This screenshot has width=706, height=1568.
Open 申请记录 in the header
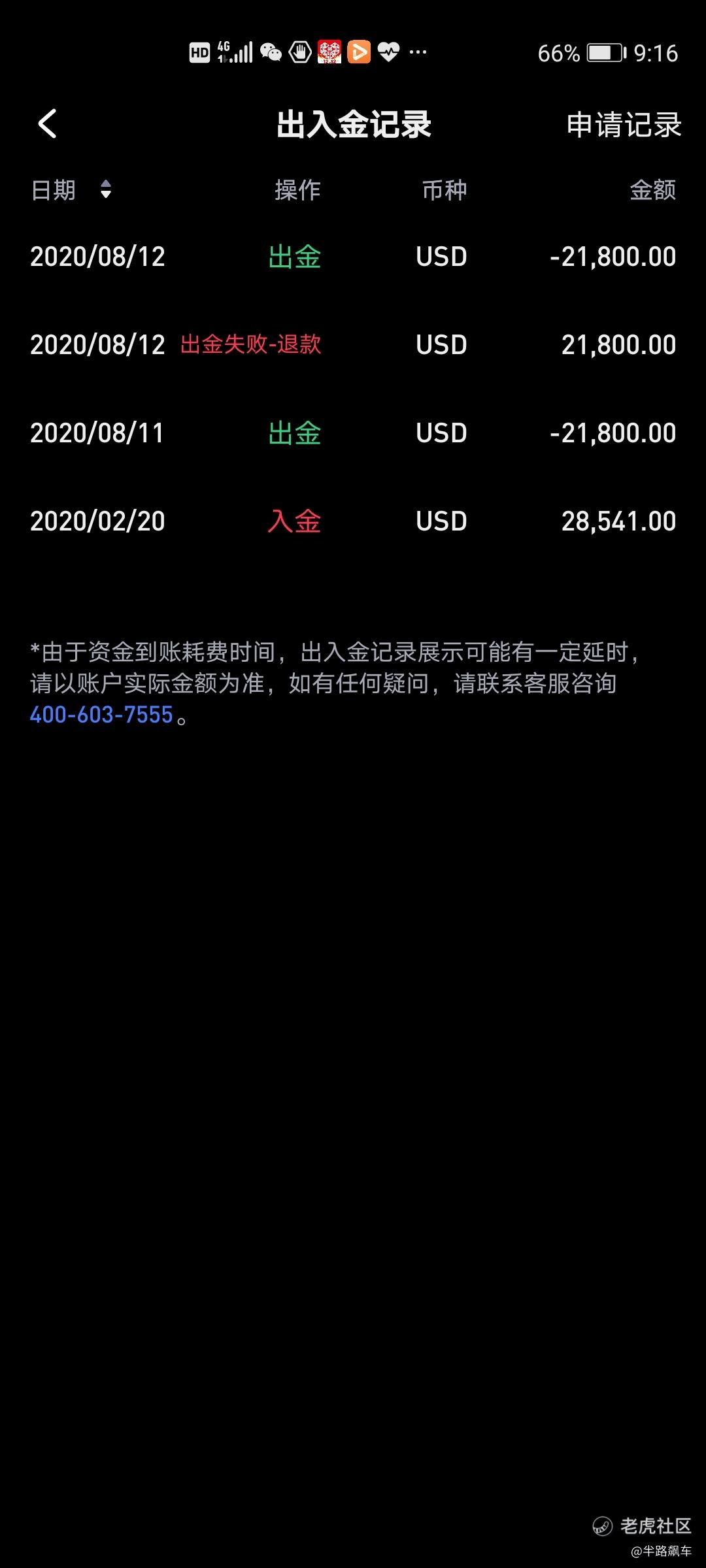624,125
